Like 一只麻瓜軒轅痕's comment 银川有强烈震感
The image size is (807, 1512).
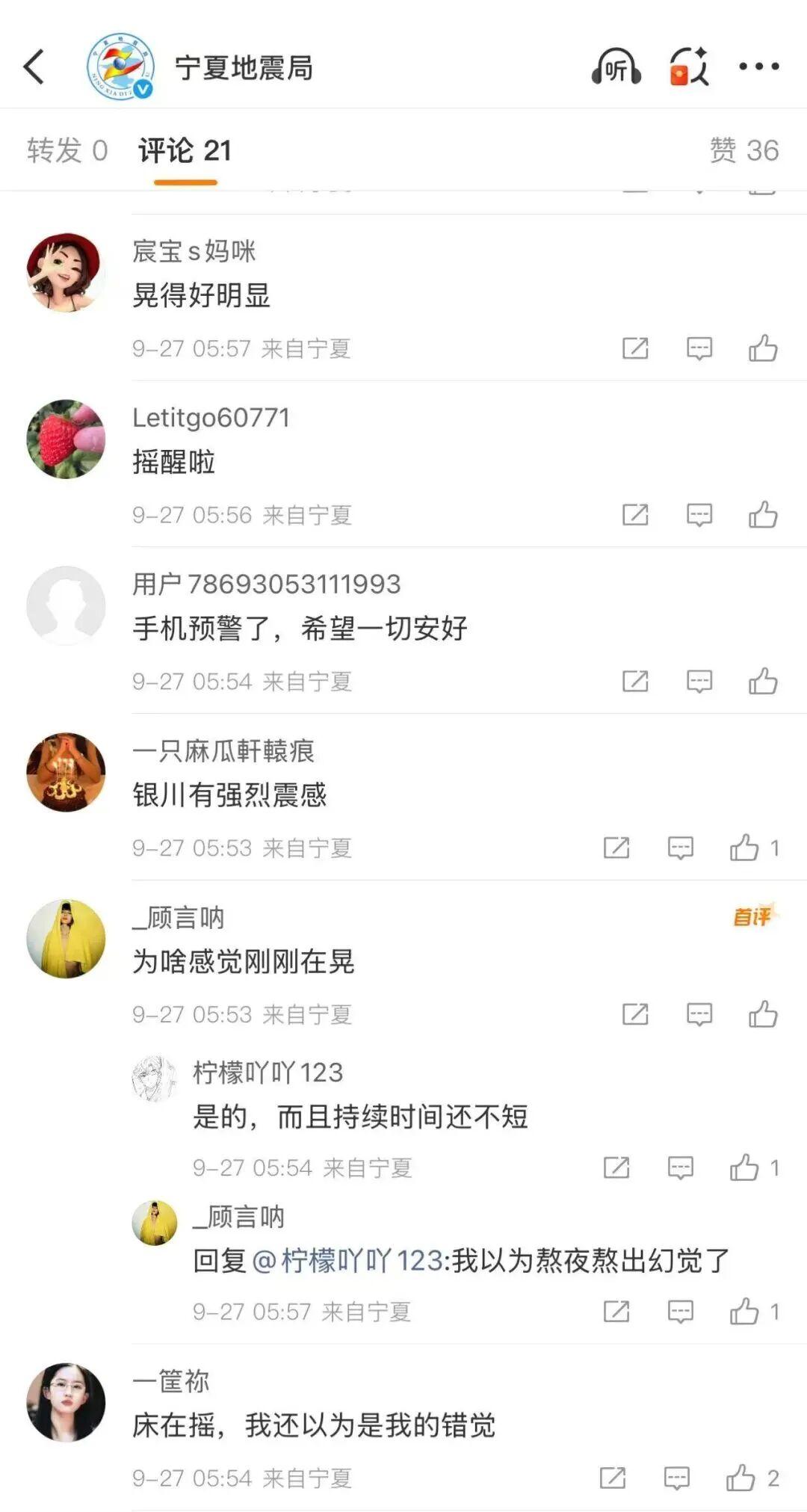(744, 848)
